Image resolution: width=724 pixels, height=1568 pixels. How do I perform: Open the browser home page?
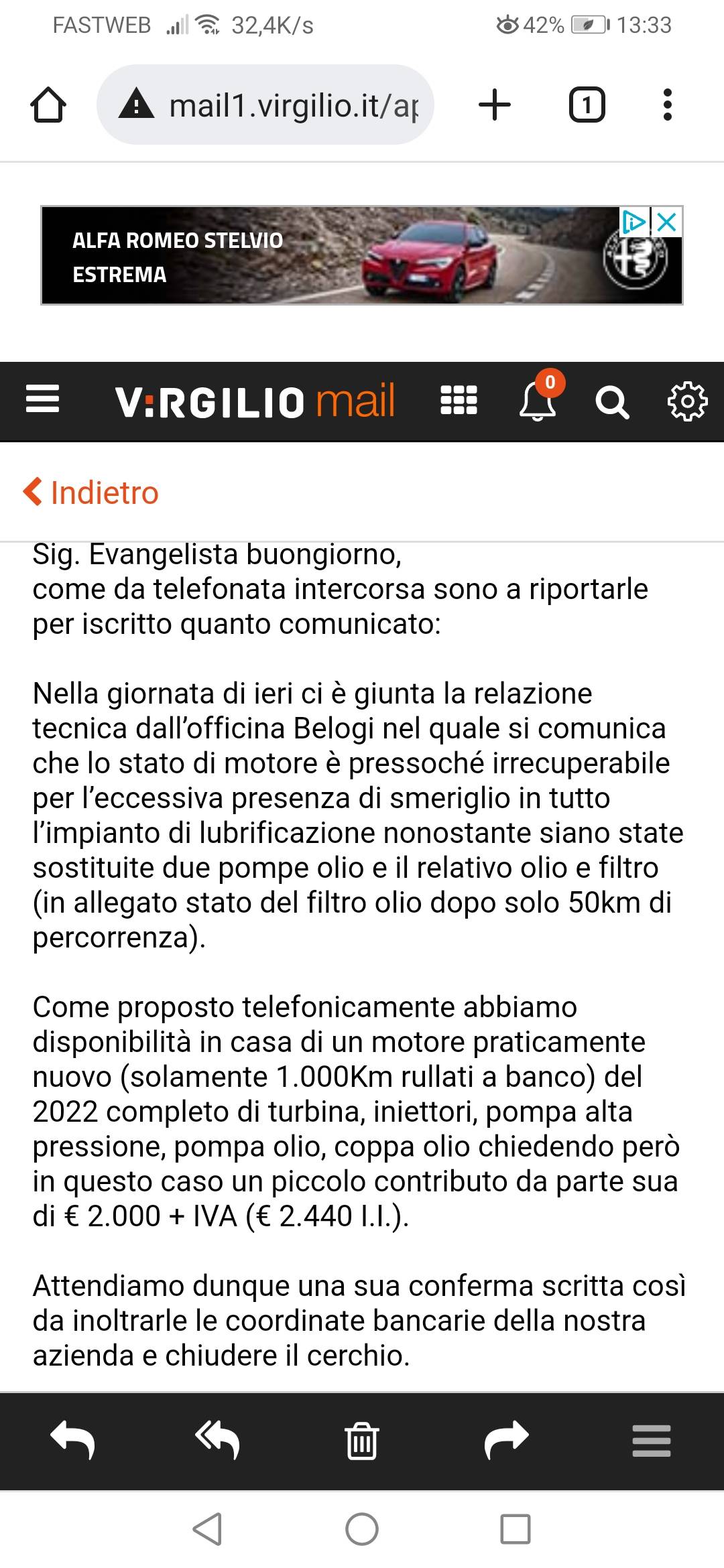[x=48, y=105]
